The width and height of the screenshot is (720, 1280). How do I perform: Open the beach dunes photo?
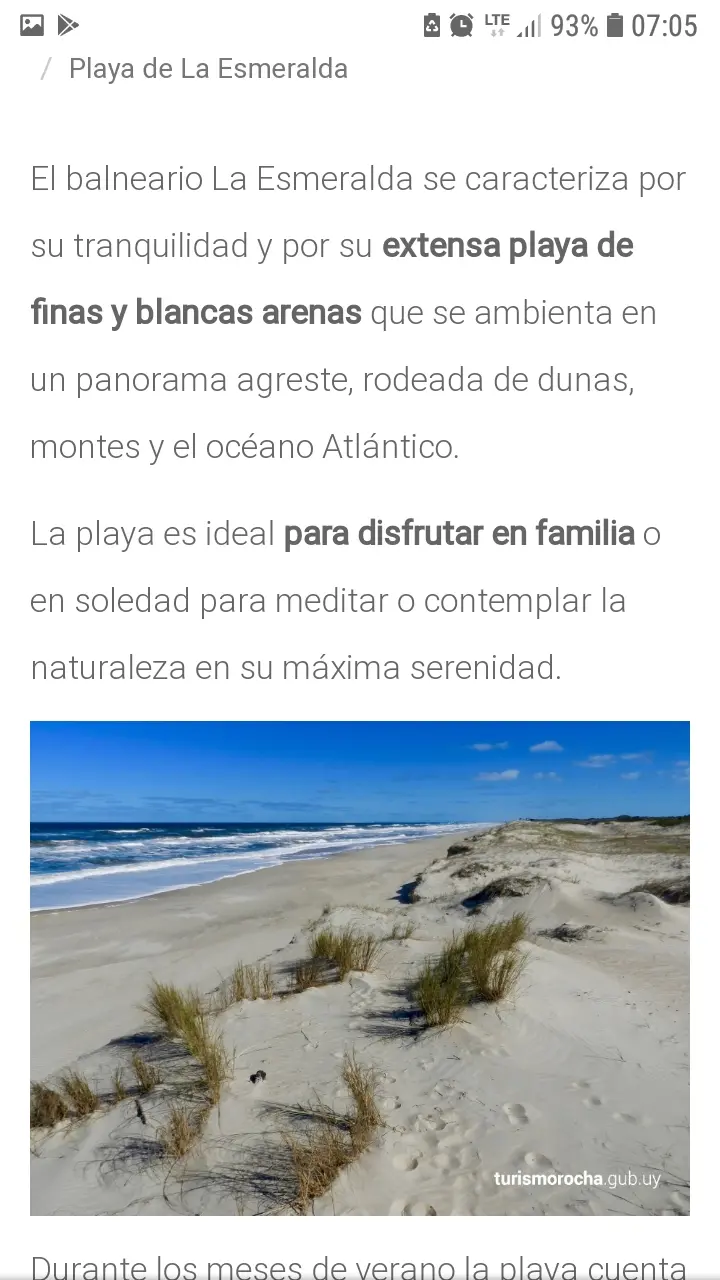pos(360,968)
